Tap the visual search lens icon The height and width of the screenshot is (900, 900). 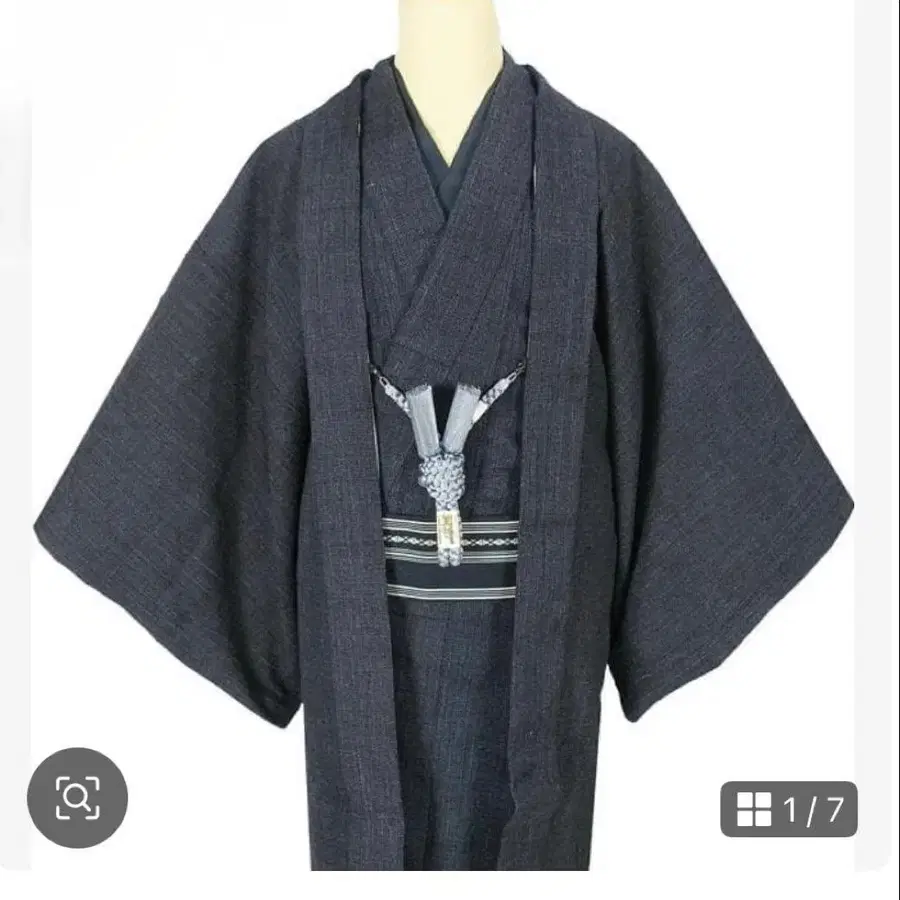tap(77, 797)
